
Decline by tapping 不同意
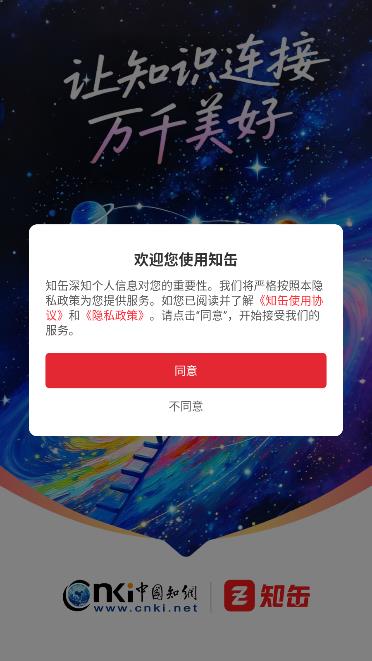tap(186, 406)
